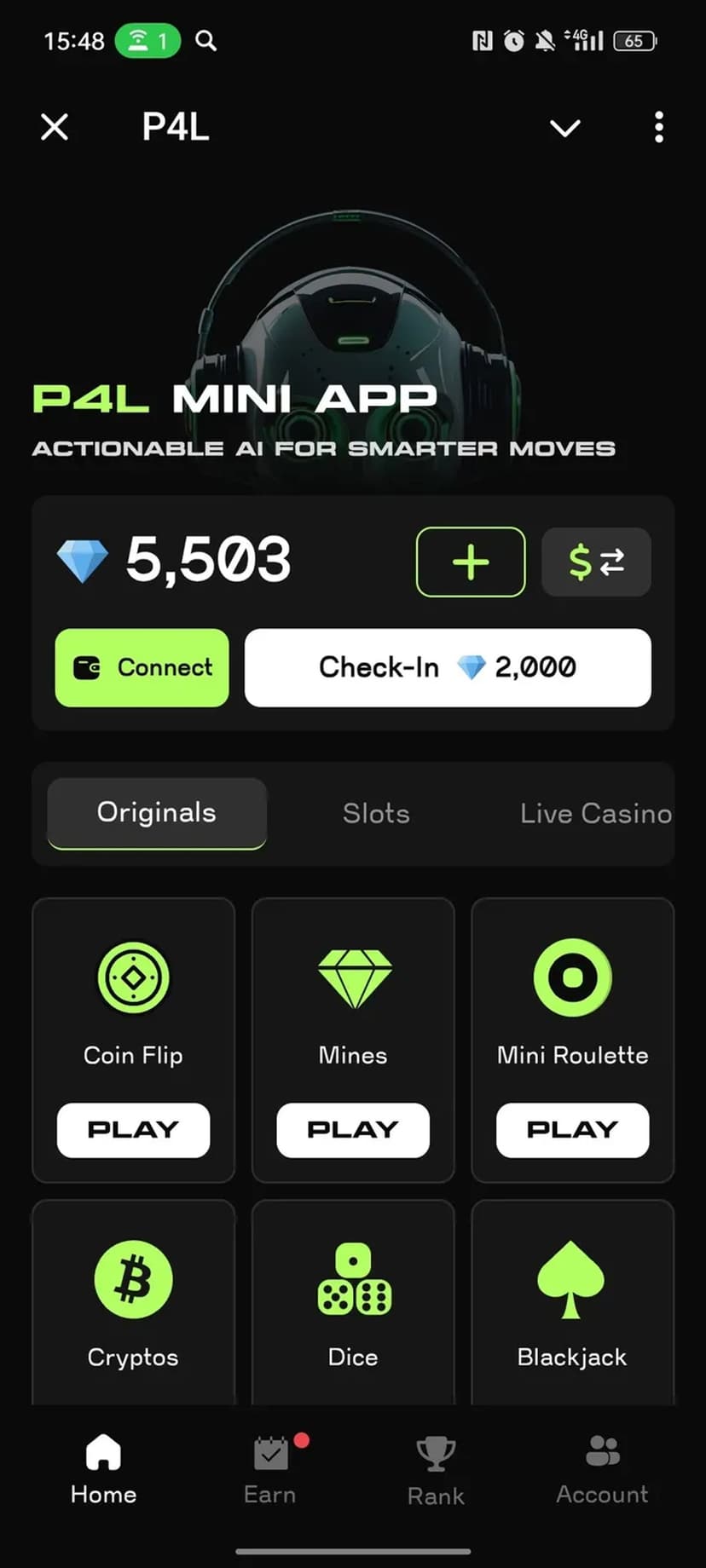Launch Mini Roulette with Play

point(572,1130)
